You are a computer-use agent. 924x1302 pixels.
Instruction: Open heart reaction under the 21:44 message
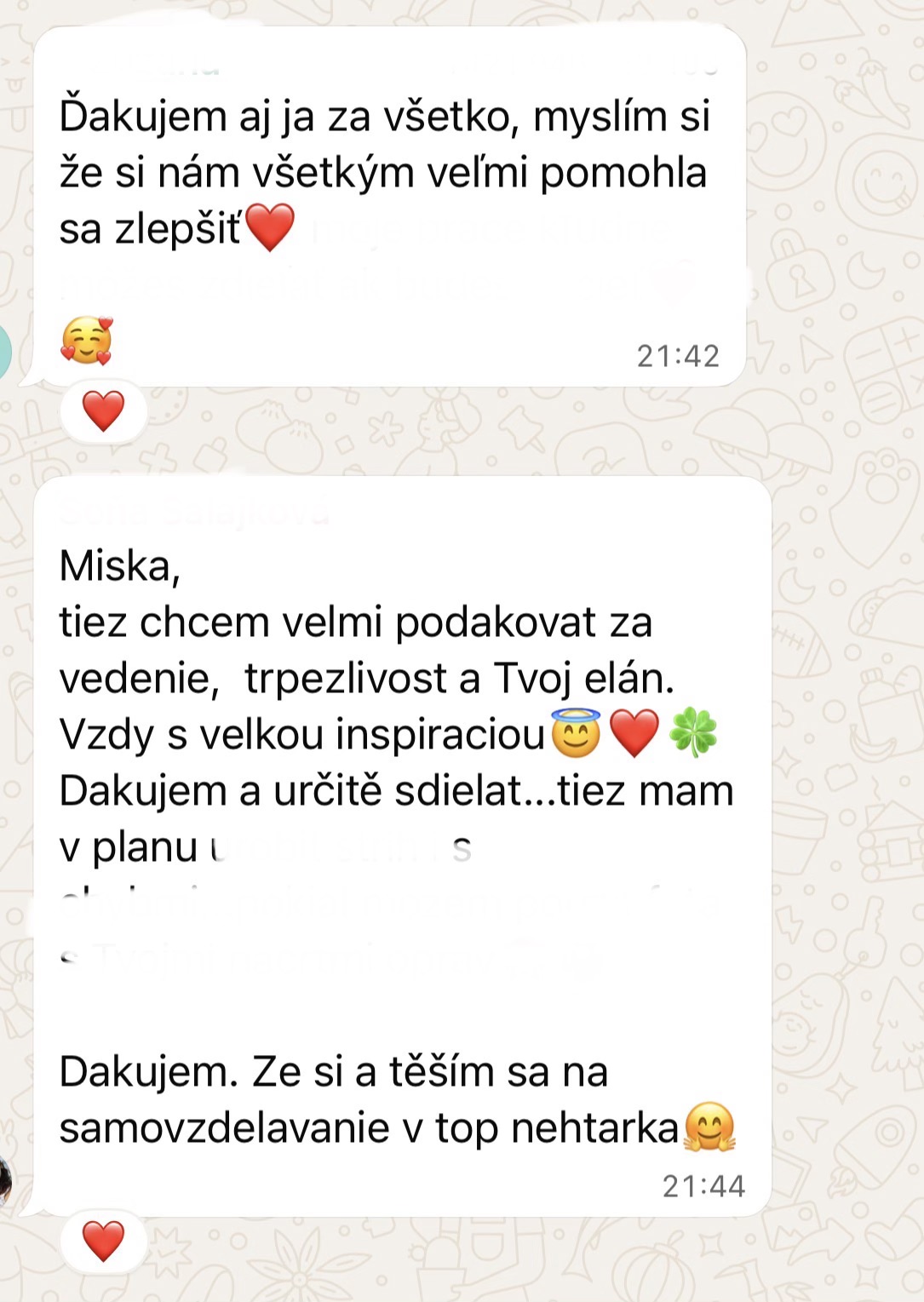point(103,1241)
